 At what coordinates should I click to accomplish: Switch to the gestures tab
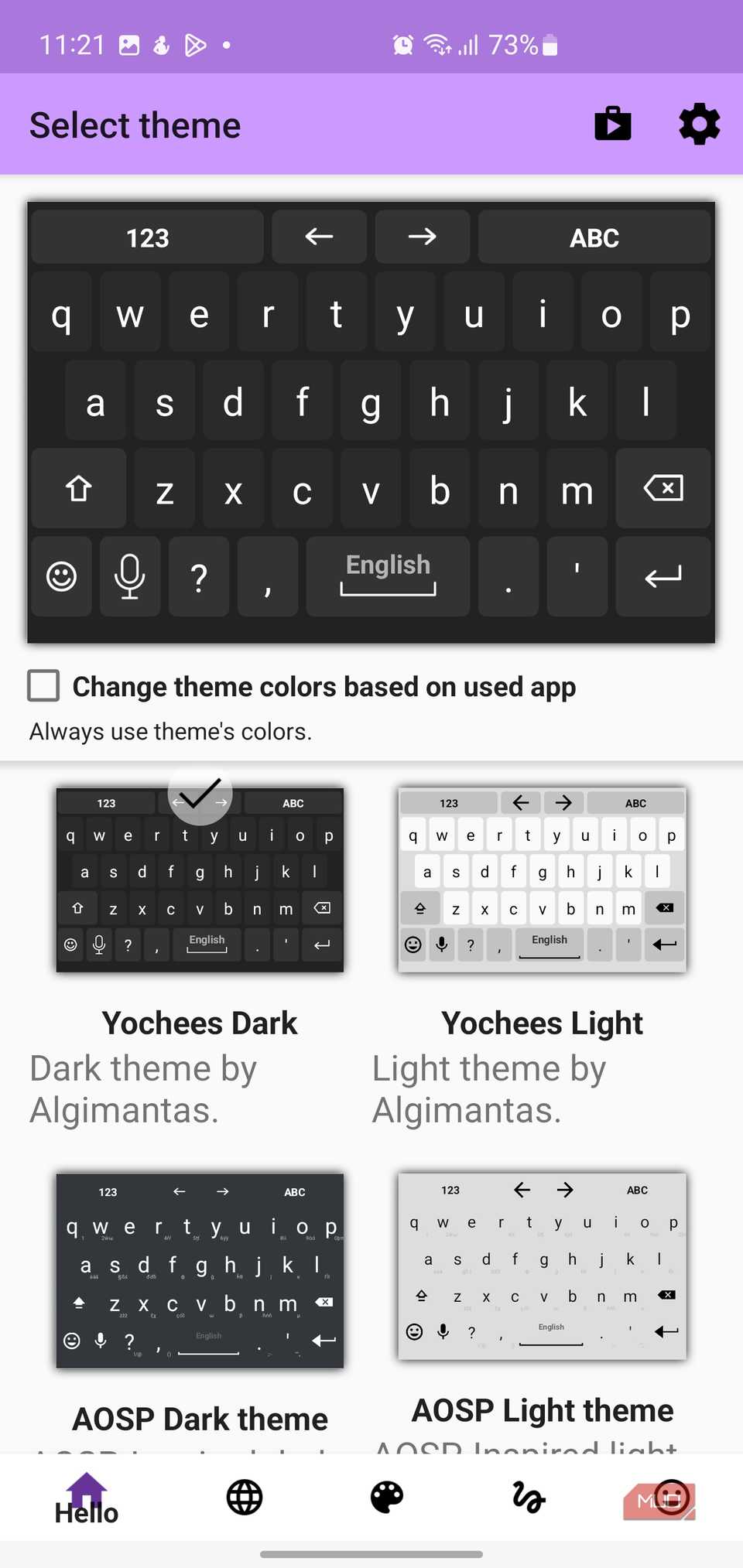point(529,1497)
